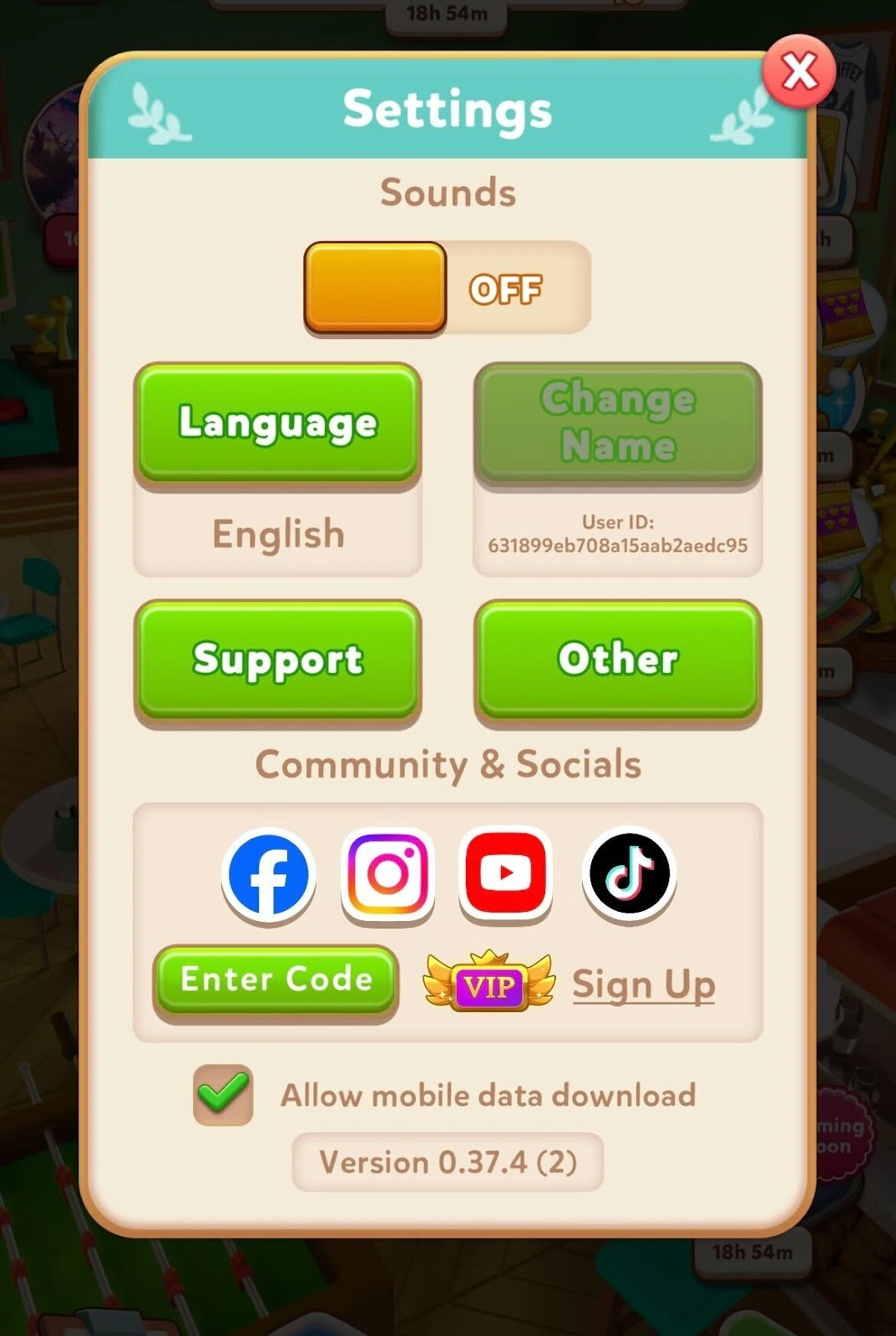Follow the VIP Sign Up link
896x1336 pixels.
(x=643, y=984)
